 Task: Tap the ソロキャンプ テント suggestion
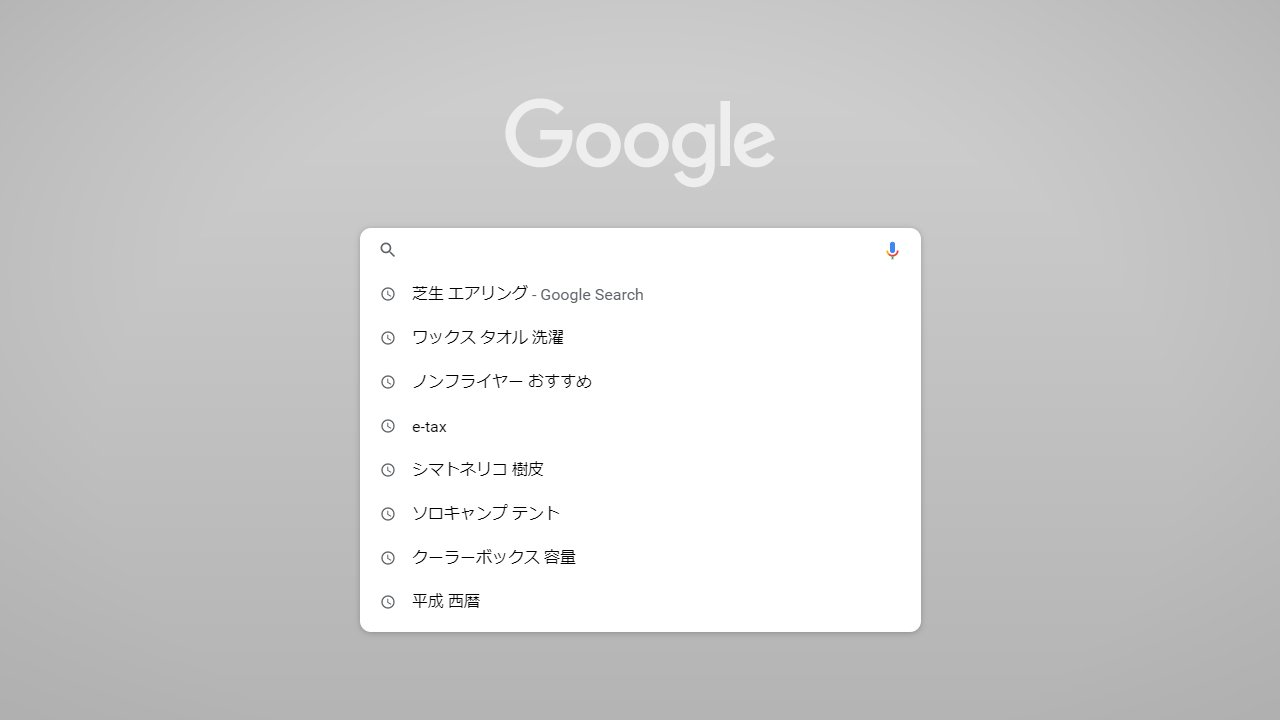[x=486, y=514]
